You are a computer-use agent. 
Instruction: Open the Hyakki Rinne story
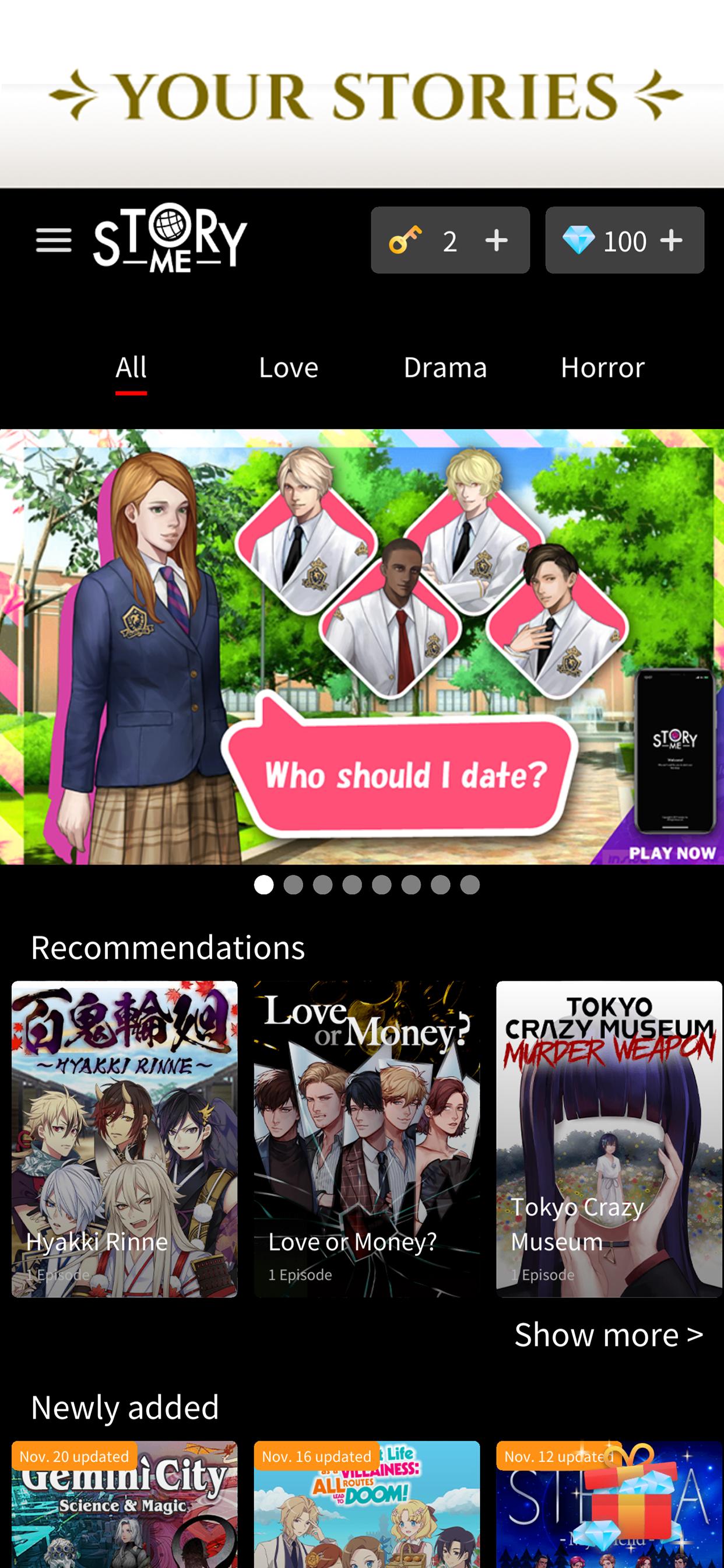tap(125, 1138)
